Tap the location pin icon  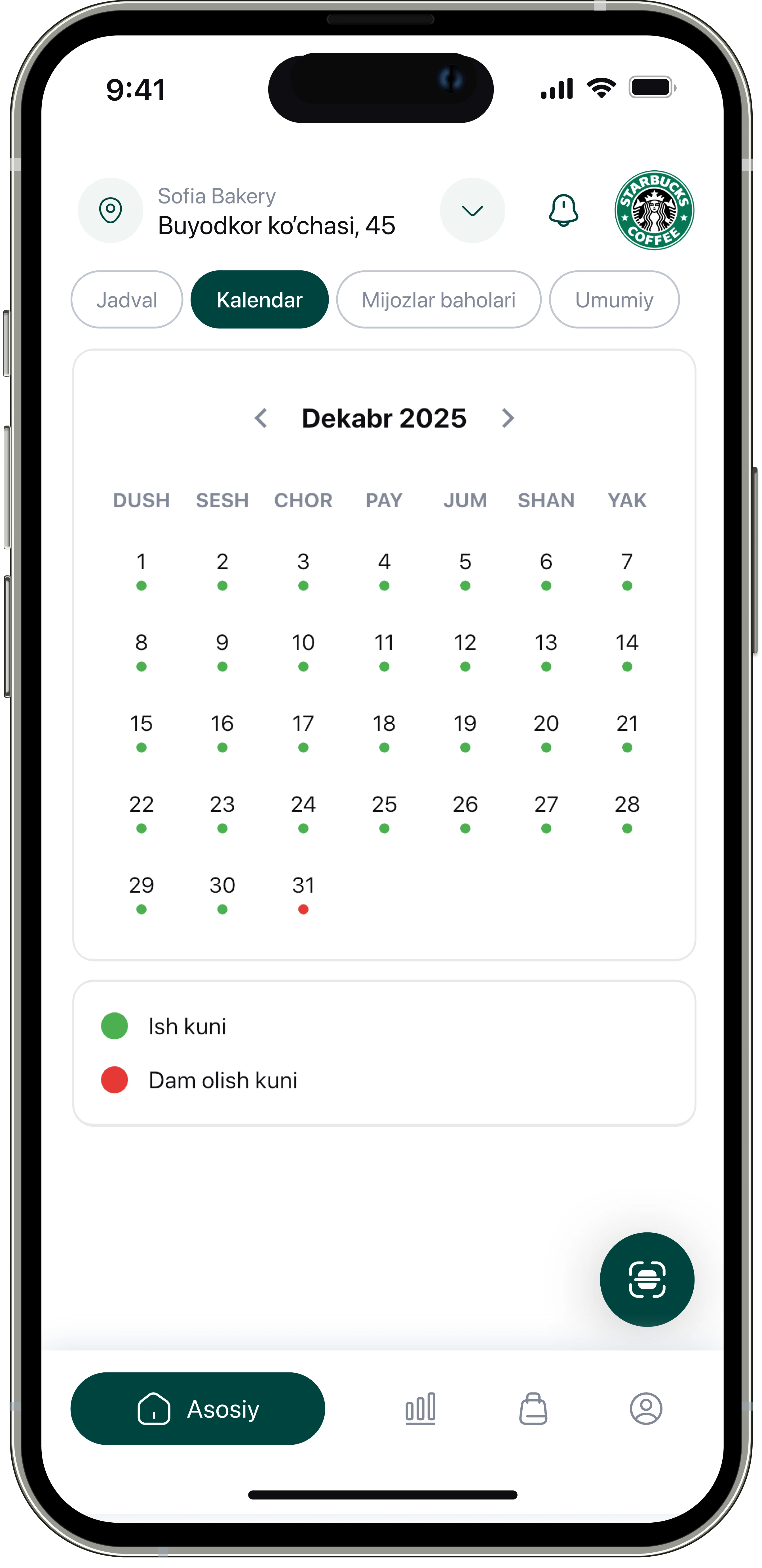pos(110,211)
